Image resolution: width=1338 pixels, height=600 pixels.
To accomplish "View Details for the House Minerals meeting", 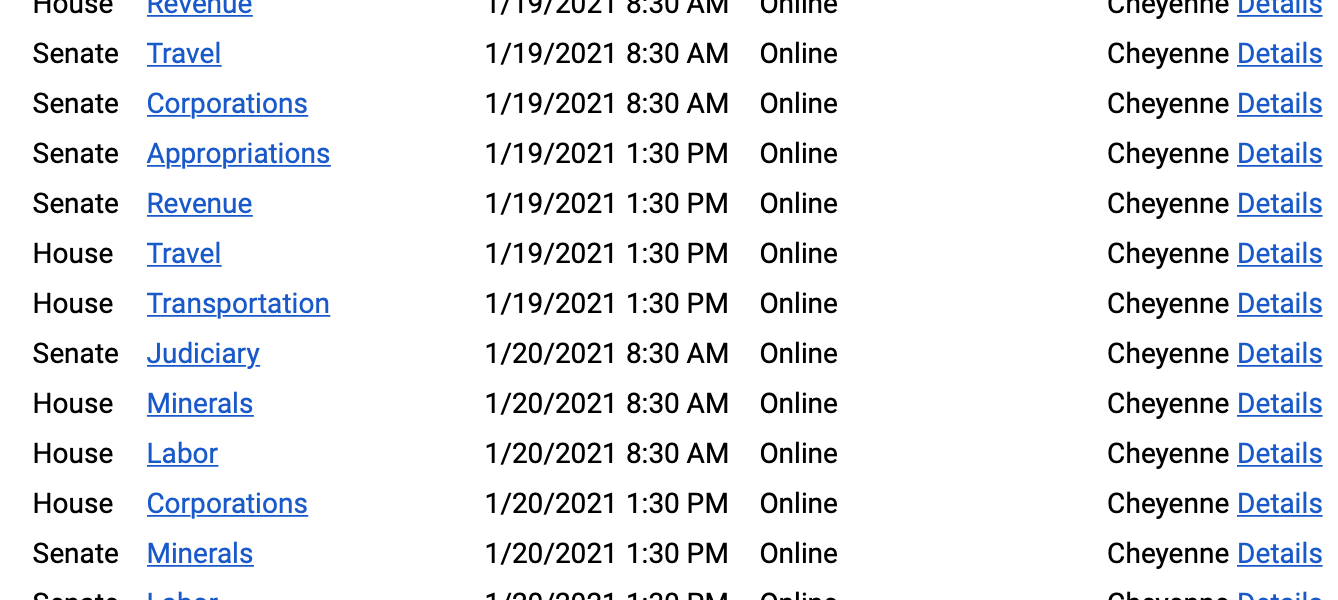I will click(1279, 404).
